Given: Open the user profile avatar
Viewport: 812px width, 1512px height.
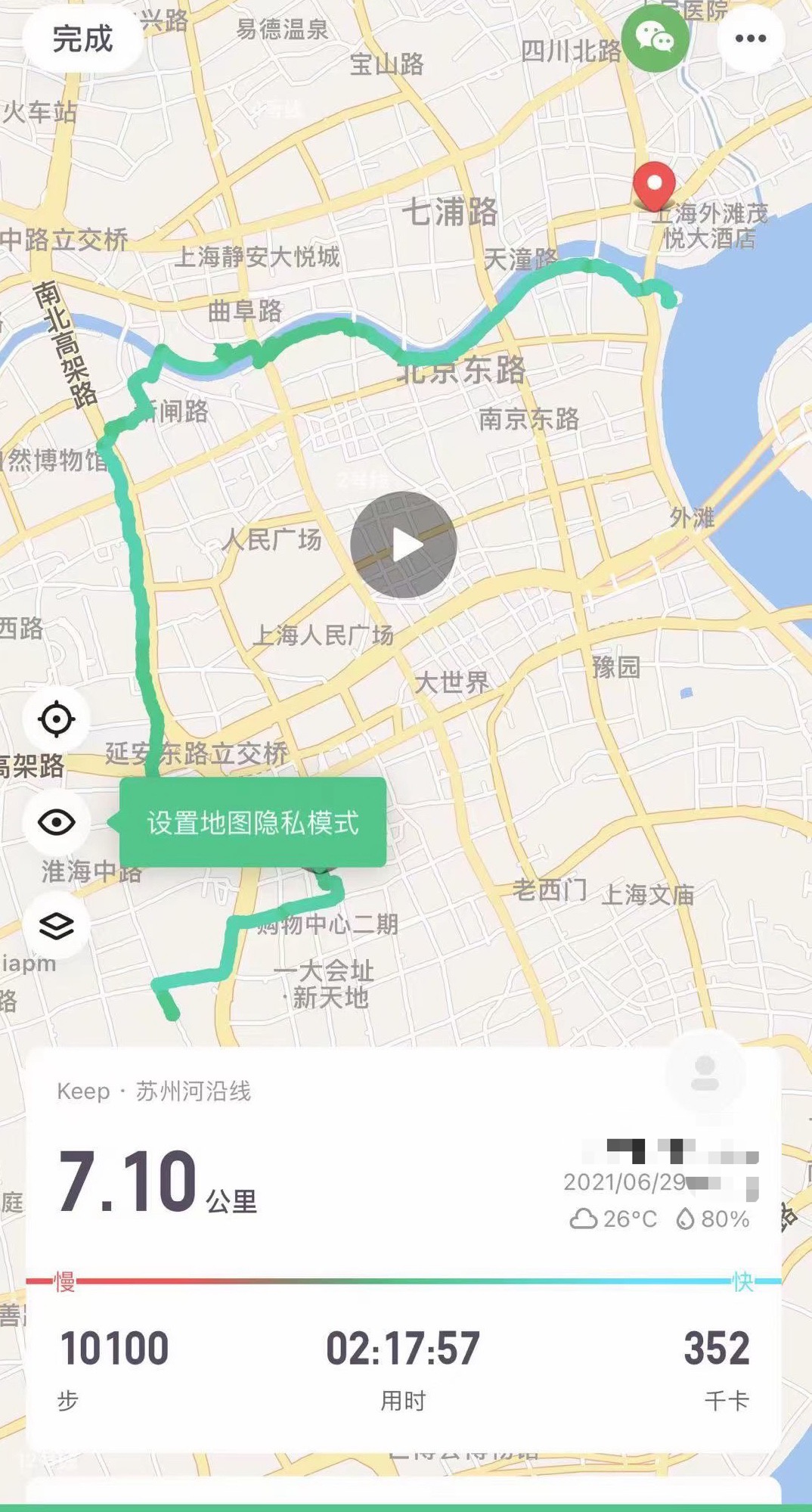Looking at the screenshot, I should coord(705,1073).
